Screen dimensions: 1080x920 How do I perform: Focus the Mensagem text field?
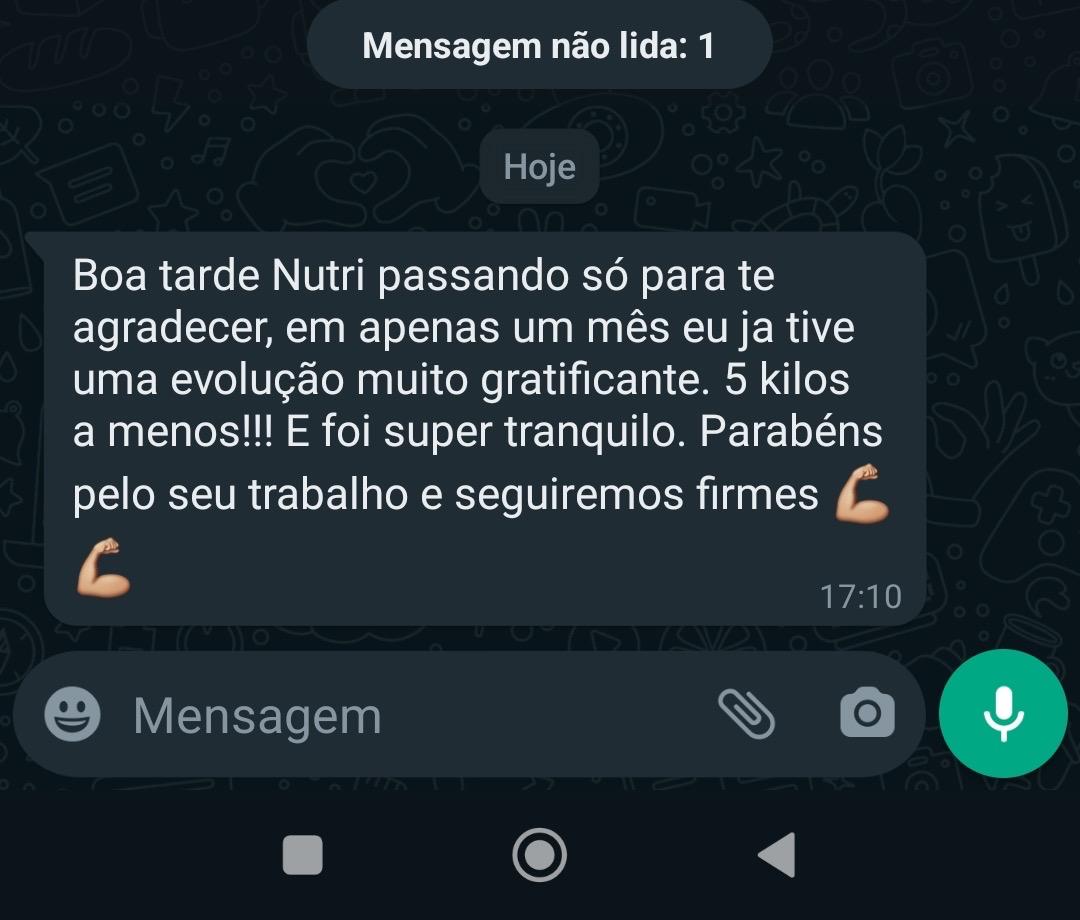400,716
